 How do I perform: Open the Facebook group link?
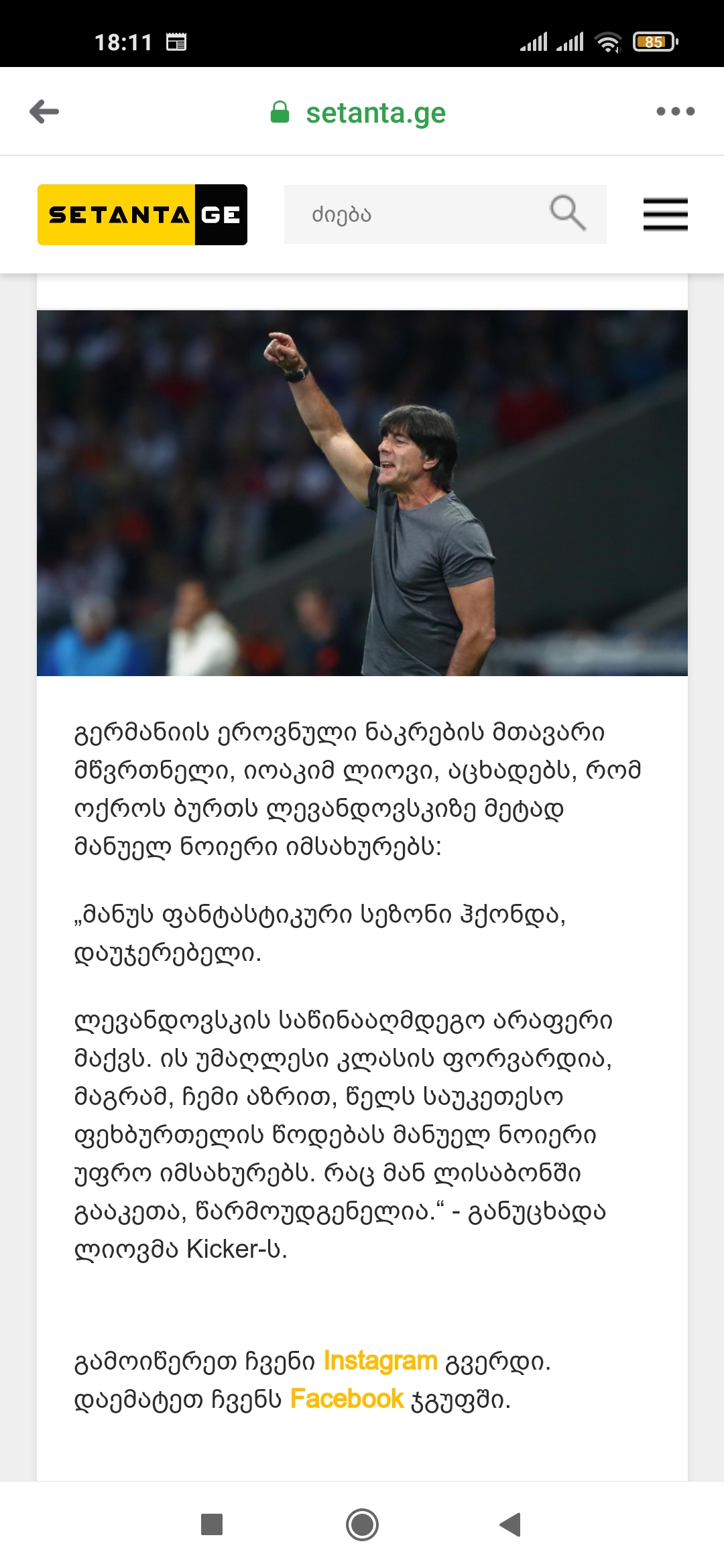click(x=347, y=1399)
